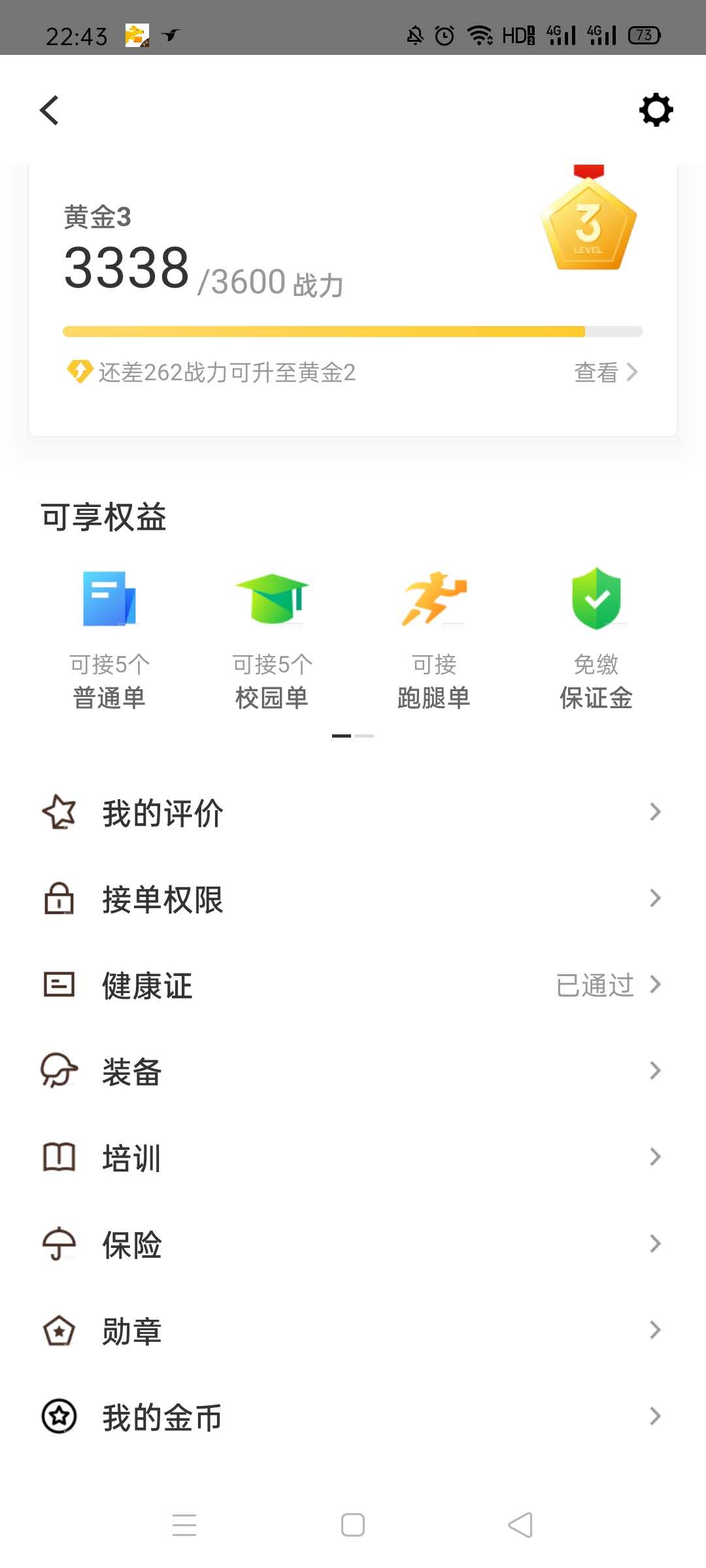The height and width of the screenshot is (1568, 706).
Task: Open the settings gear at top right
Action: 656,110
